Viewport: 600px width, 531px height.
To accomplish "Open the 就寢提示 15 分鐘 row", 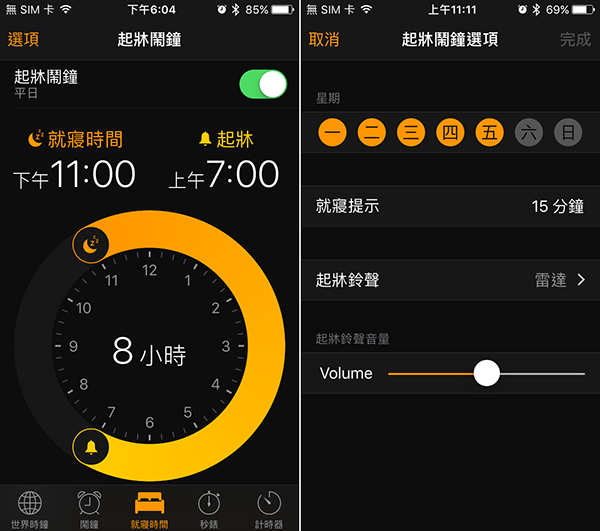I will (450, 207).
